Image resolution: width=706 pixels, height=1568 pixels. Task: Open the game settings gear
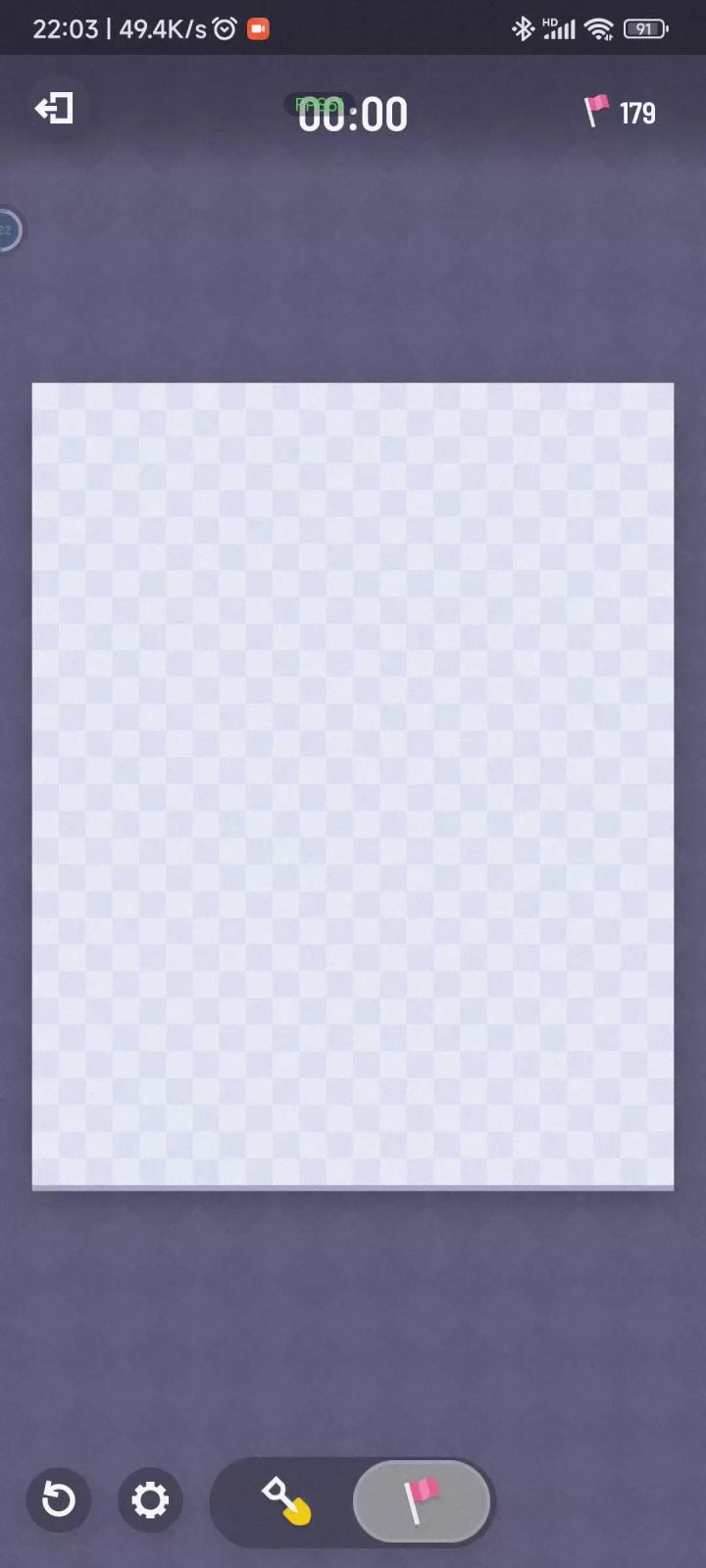pos(150,1499)
